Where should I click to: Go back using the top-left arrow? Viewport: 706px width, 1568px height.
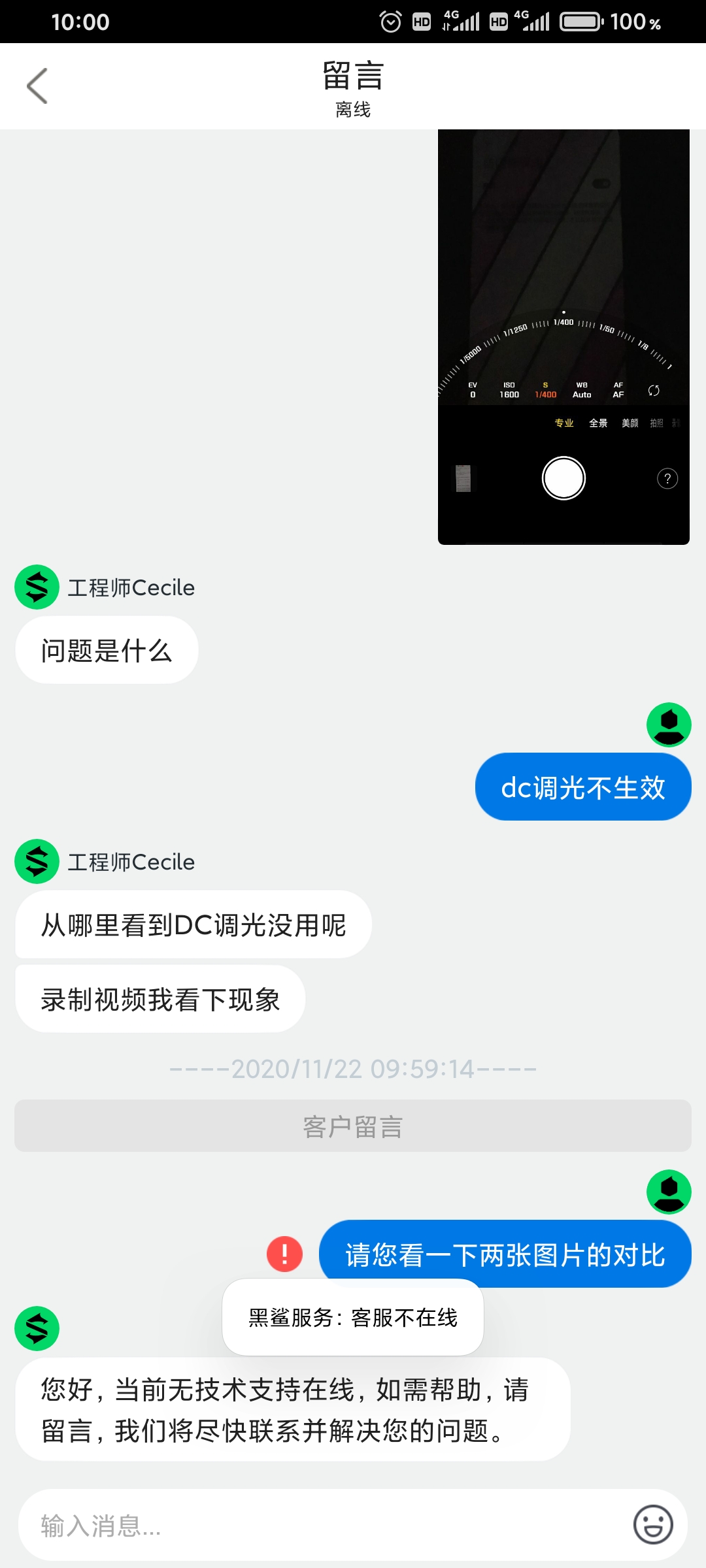pyautogui.click(x=37, y=86)
